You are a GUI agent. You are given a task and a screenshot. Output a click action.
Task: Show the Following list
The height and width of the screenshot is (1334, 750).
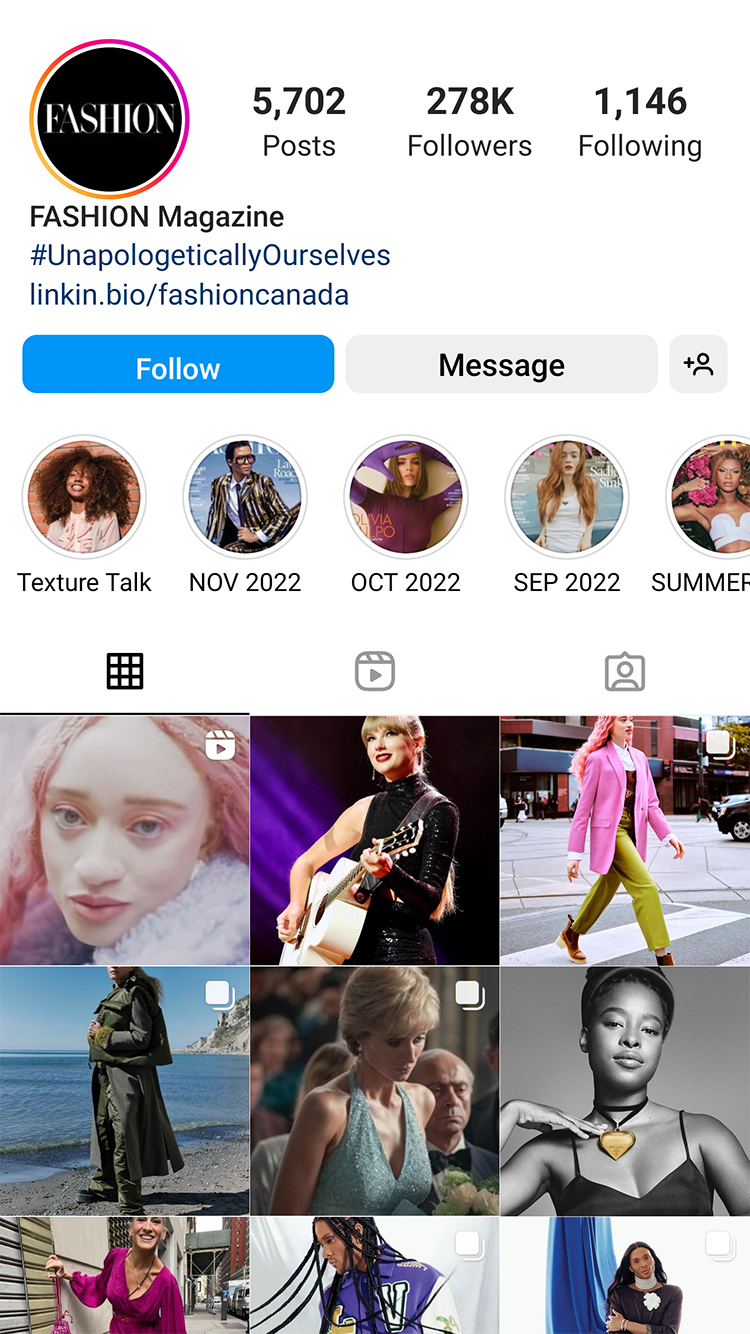click(x=640, y=122)
